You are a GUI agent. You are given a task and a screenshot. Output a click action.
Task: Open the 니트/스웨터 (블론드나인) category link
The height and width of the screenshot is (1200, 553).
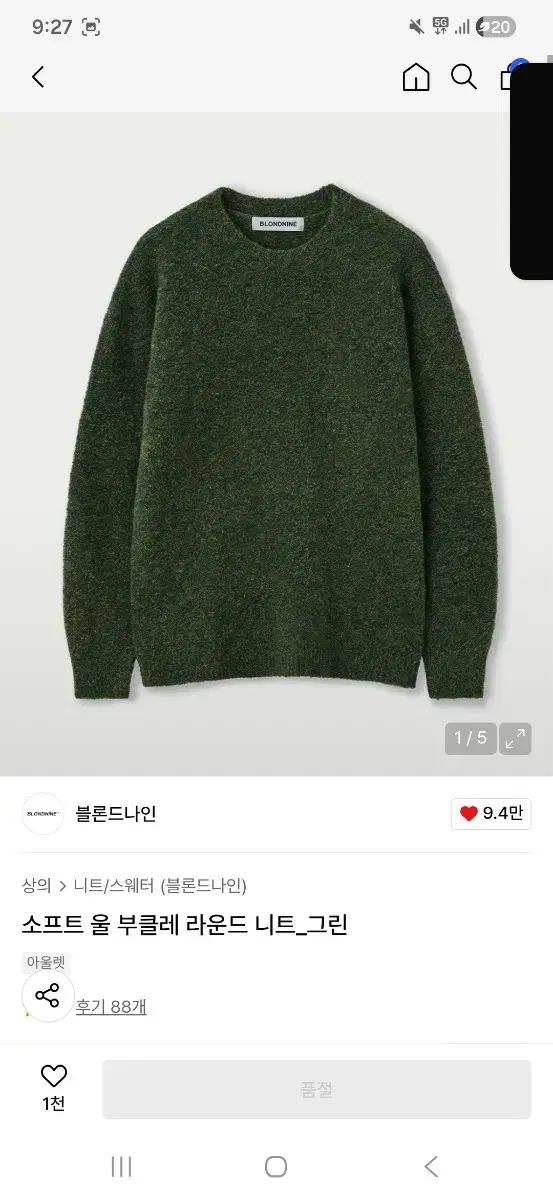(x=160, y=885)
